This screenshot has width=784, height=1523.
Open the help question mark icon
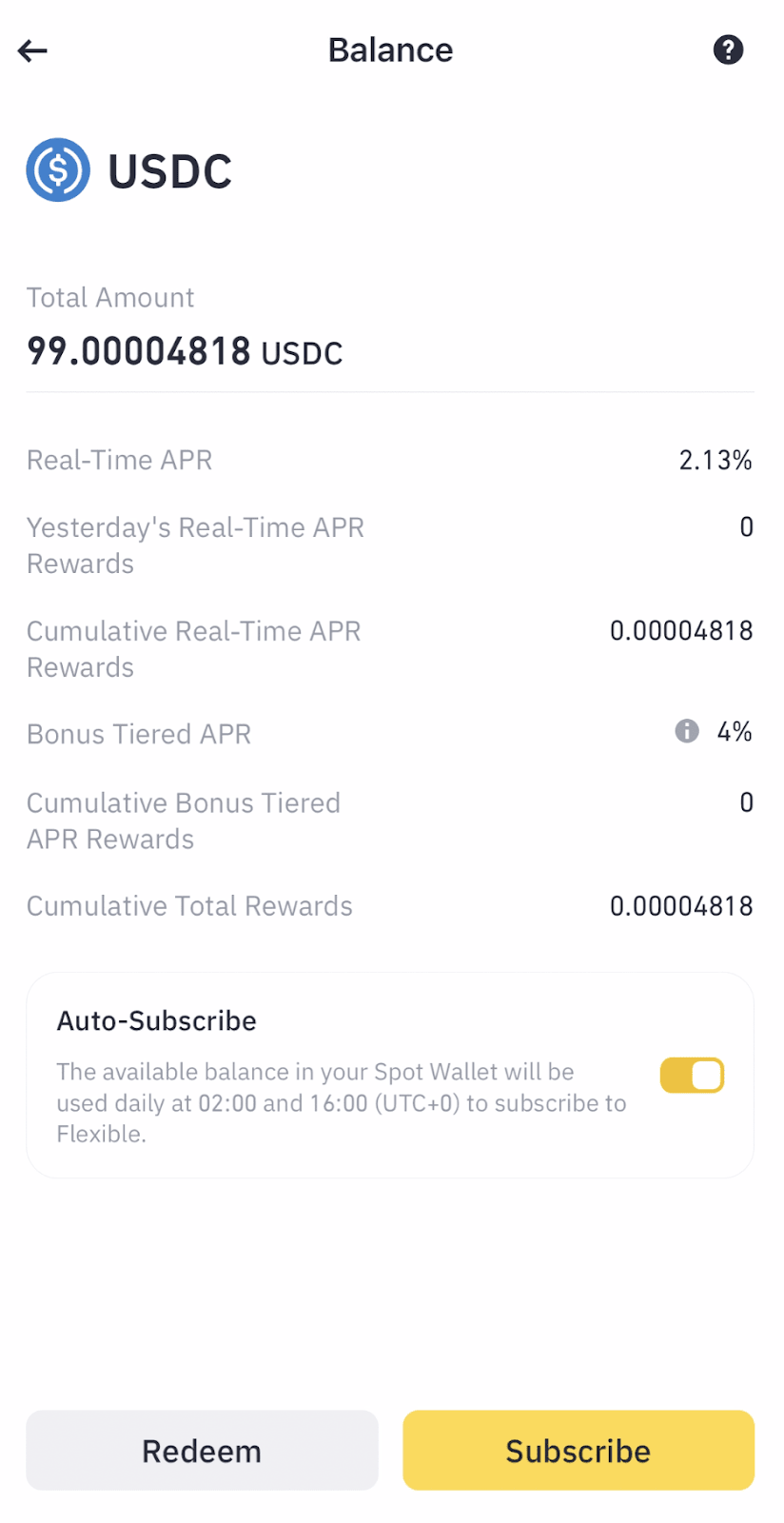(x=728, y=49)
